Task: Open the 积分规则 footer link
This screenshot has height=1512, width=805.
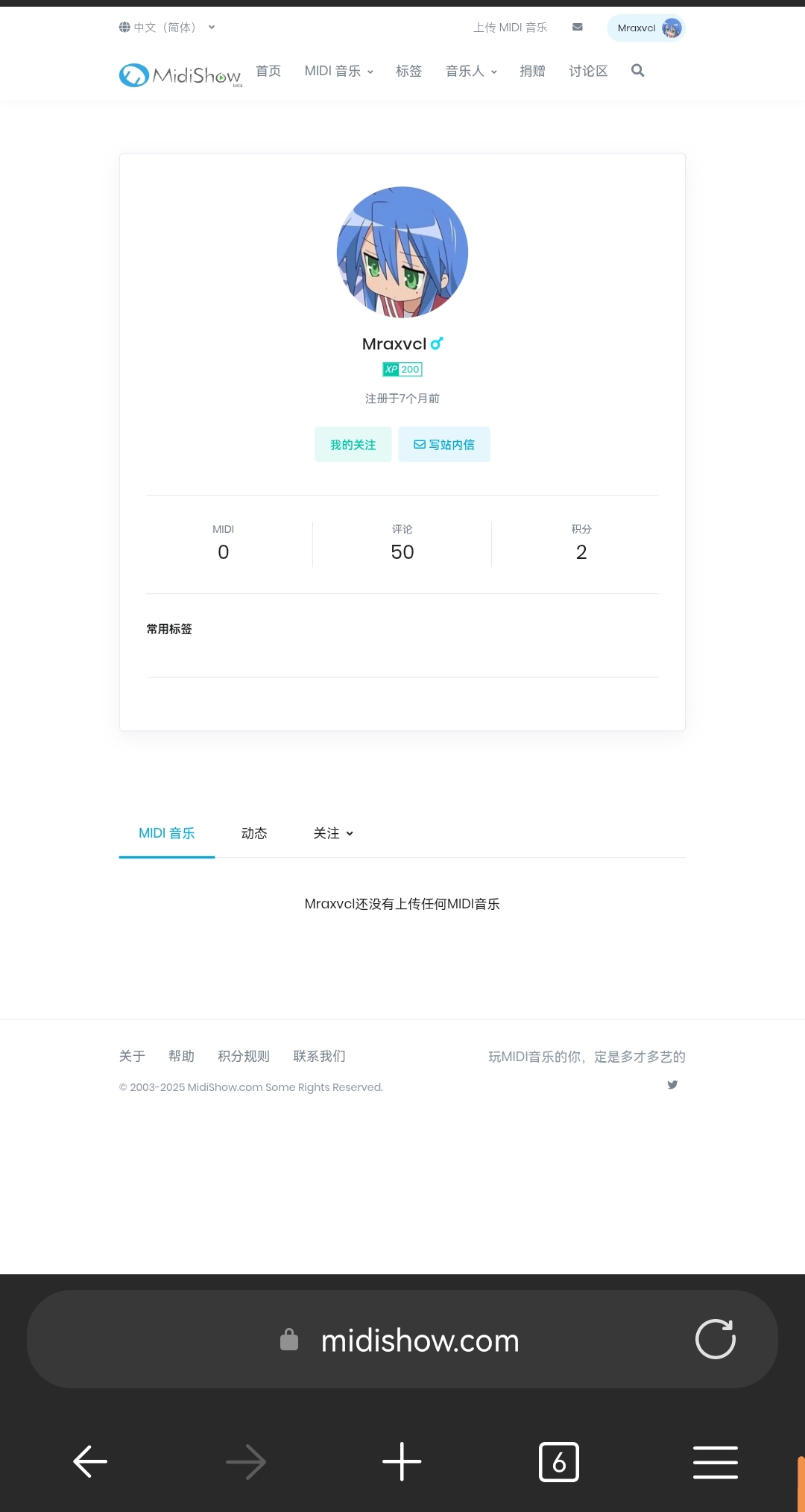Action: [244, 1056]
